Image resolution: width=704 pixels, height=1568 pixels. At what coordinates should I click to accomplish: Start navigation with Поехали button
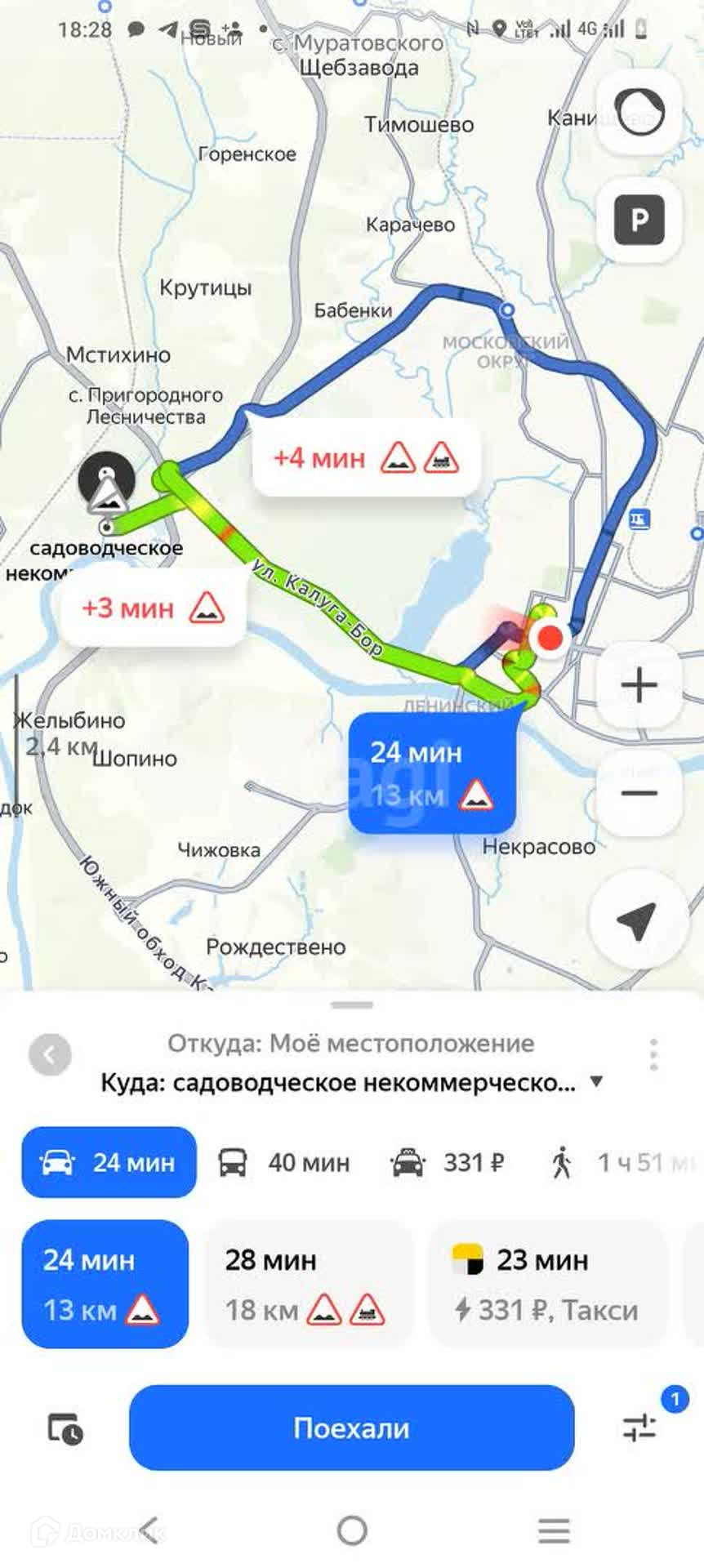351,1428
